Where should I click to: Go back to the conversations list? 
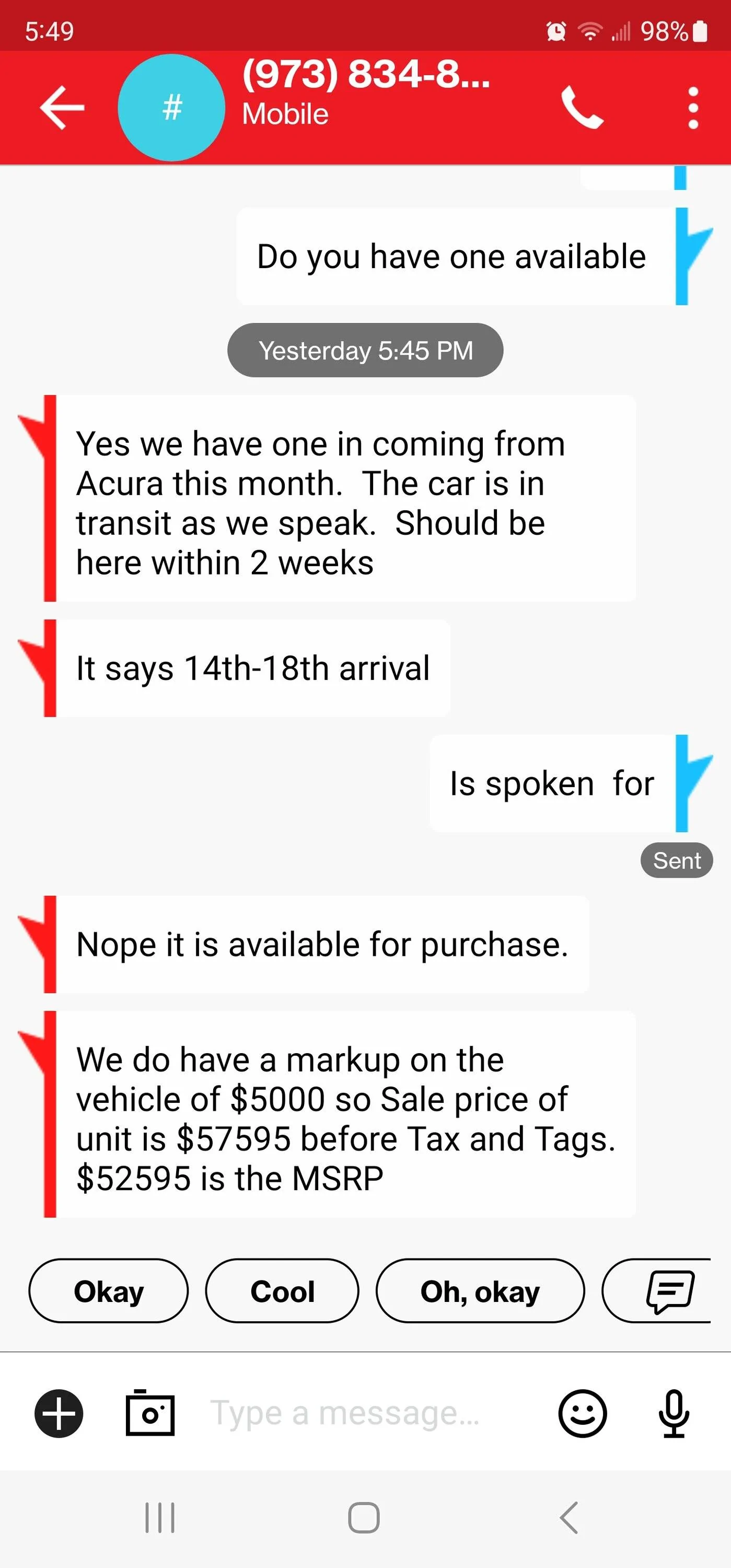62,108
